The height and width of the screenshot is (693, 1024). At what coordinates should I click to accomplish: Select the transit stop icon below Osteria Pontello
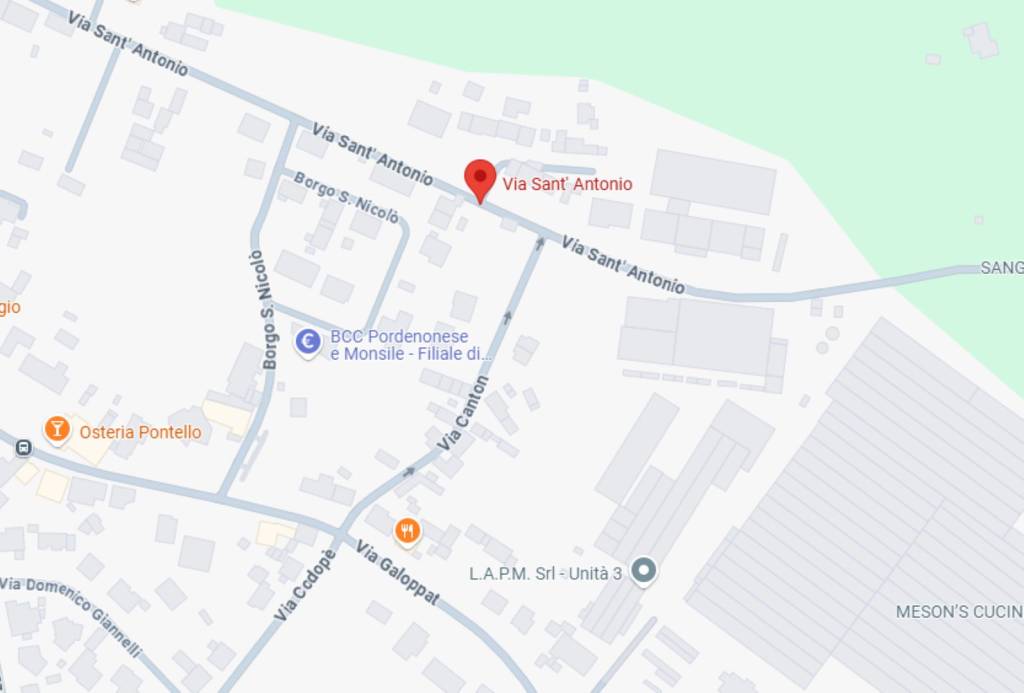[23, 448]
